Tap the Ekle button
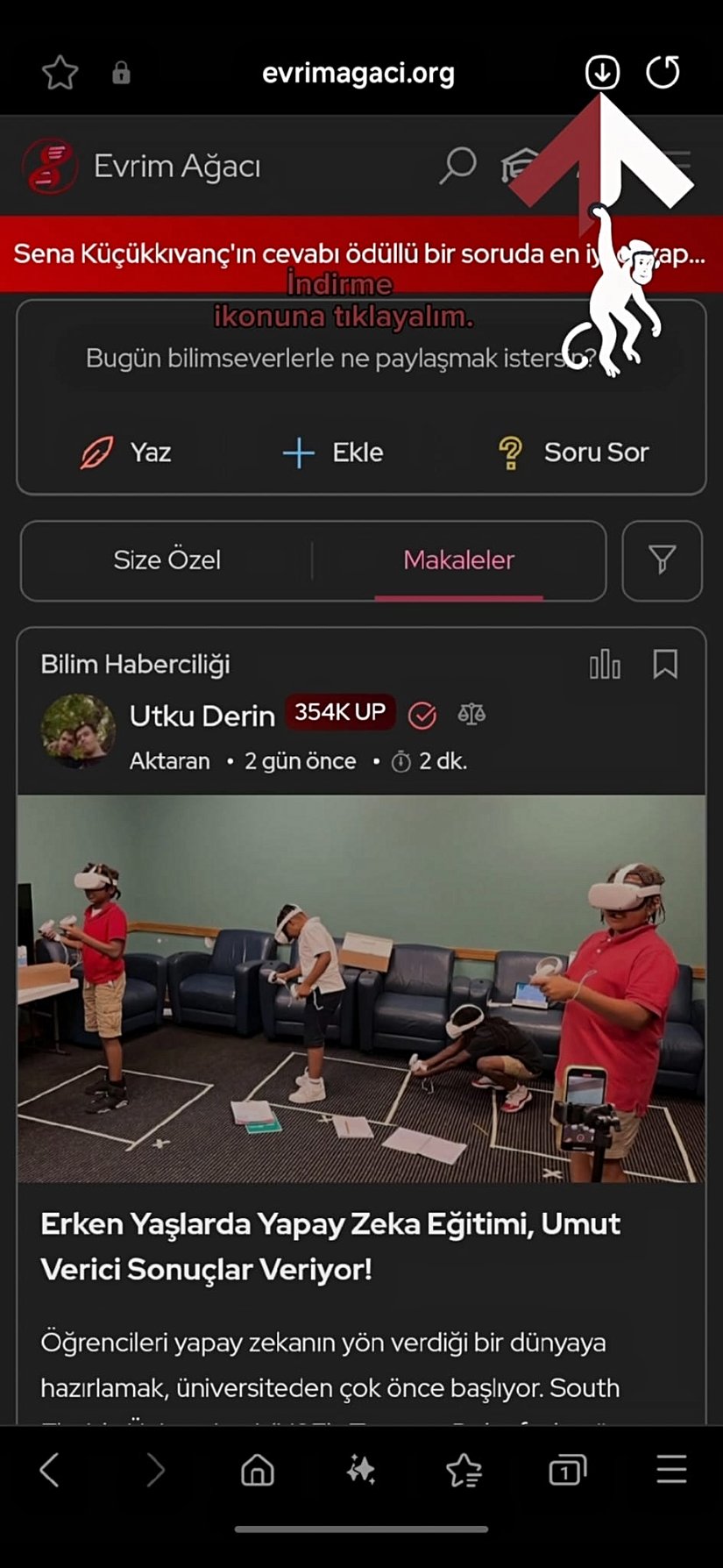The width and height of the screenshot is (723, 1568). [x=333, y=453]
